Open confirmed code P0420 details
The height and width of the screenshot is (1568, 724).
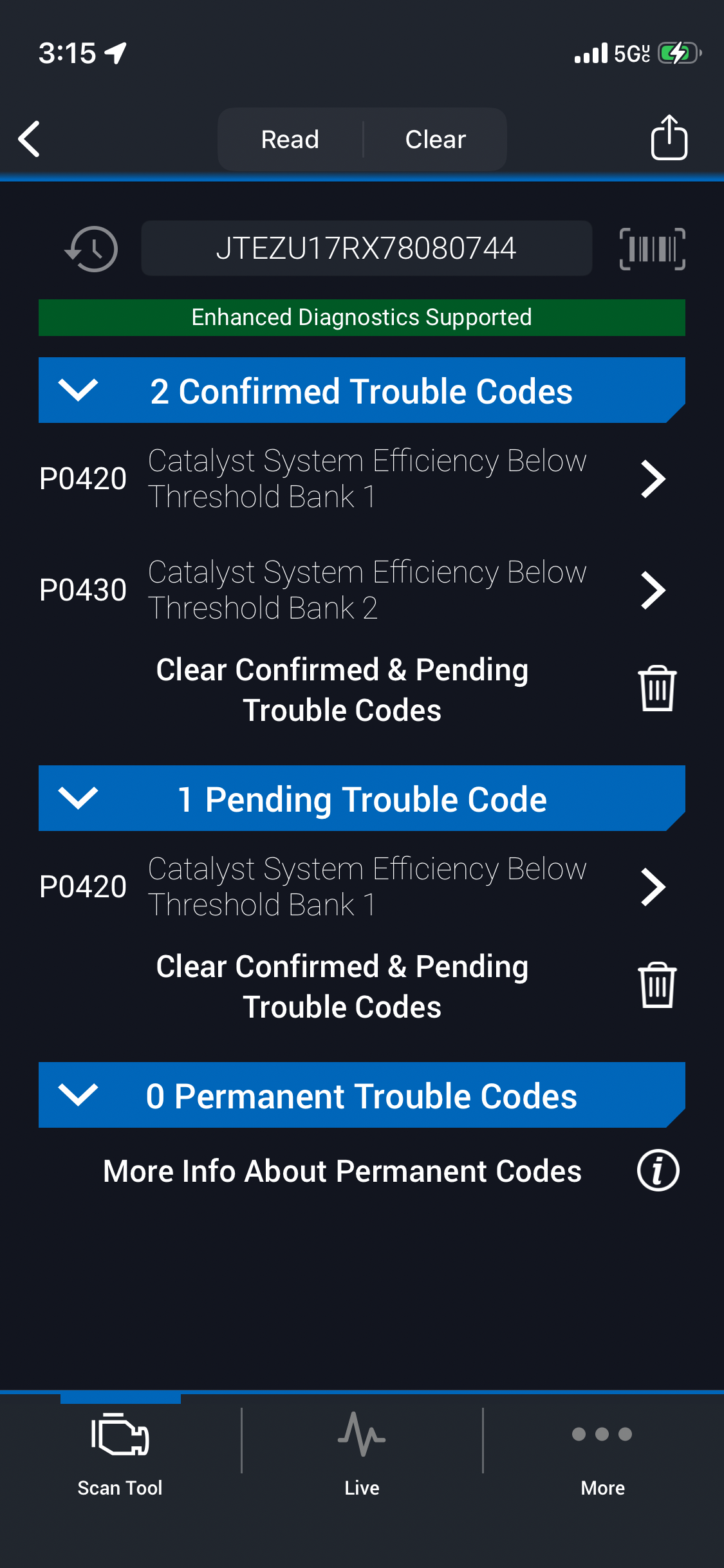point(653,479)
